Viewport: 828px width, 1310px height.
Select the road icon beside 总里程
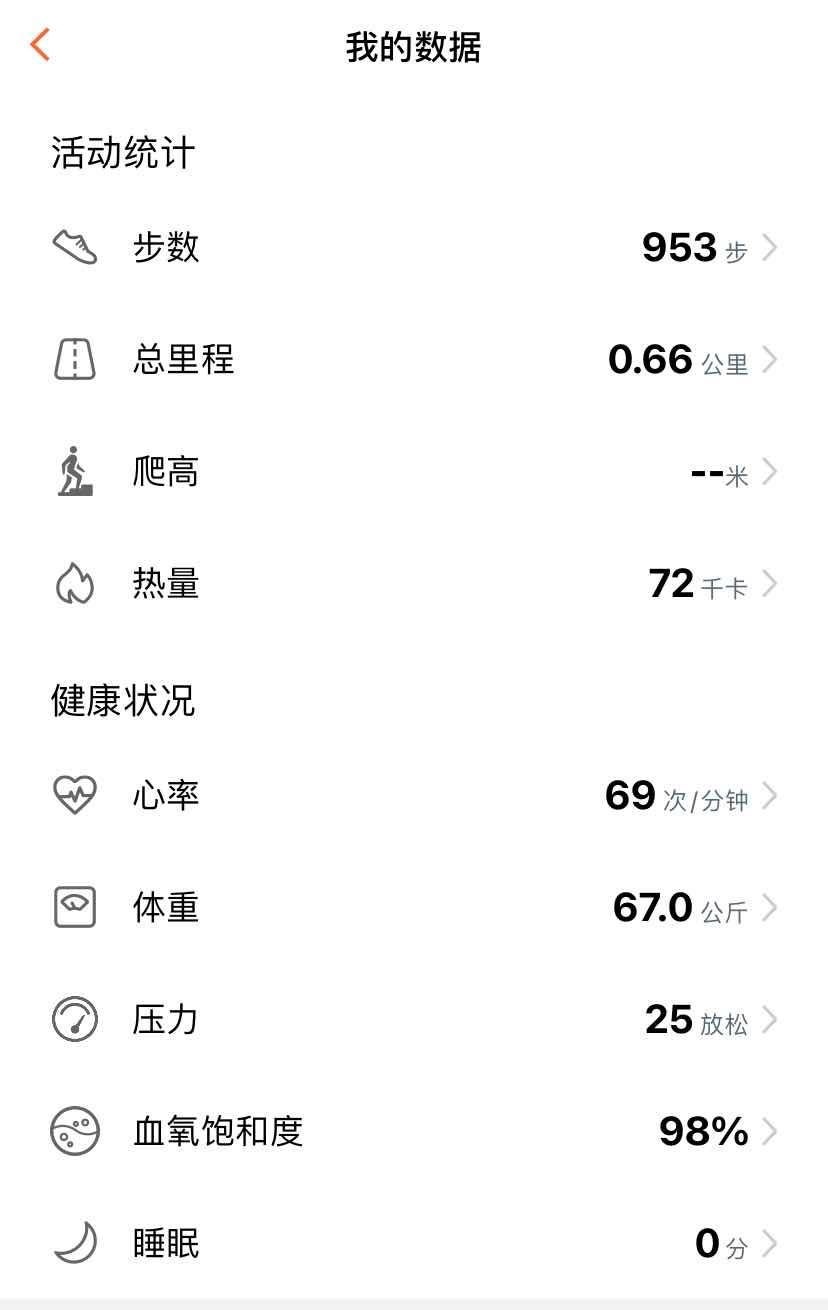pyautogui.click(x=72, y=360)
